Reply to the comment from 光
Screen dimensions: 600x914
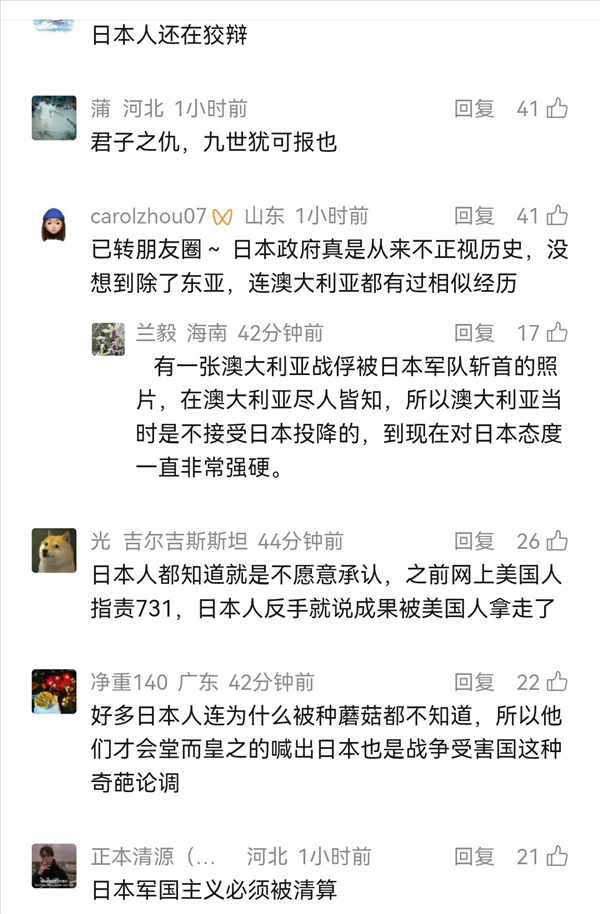[474, 541]
